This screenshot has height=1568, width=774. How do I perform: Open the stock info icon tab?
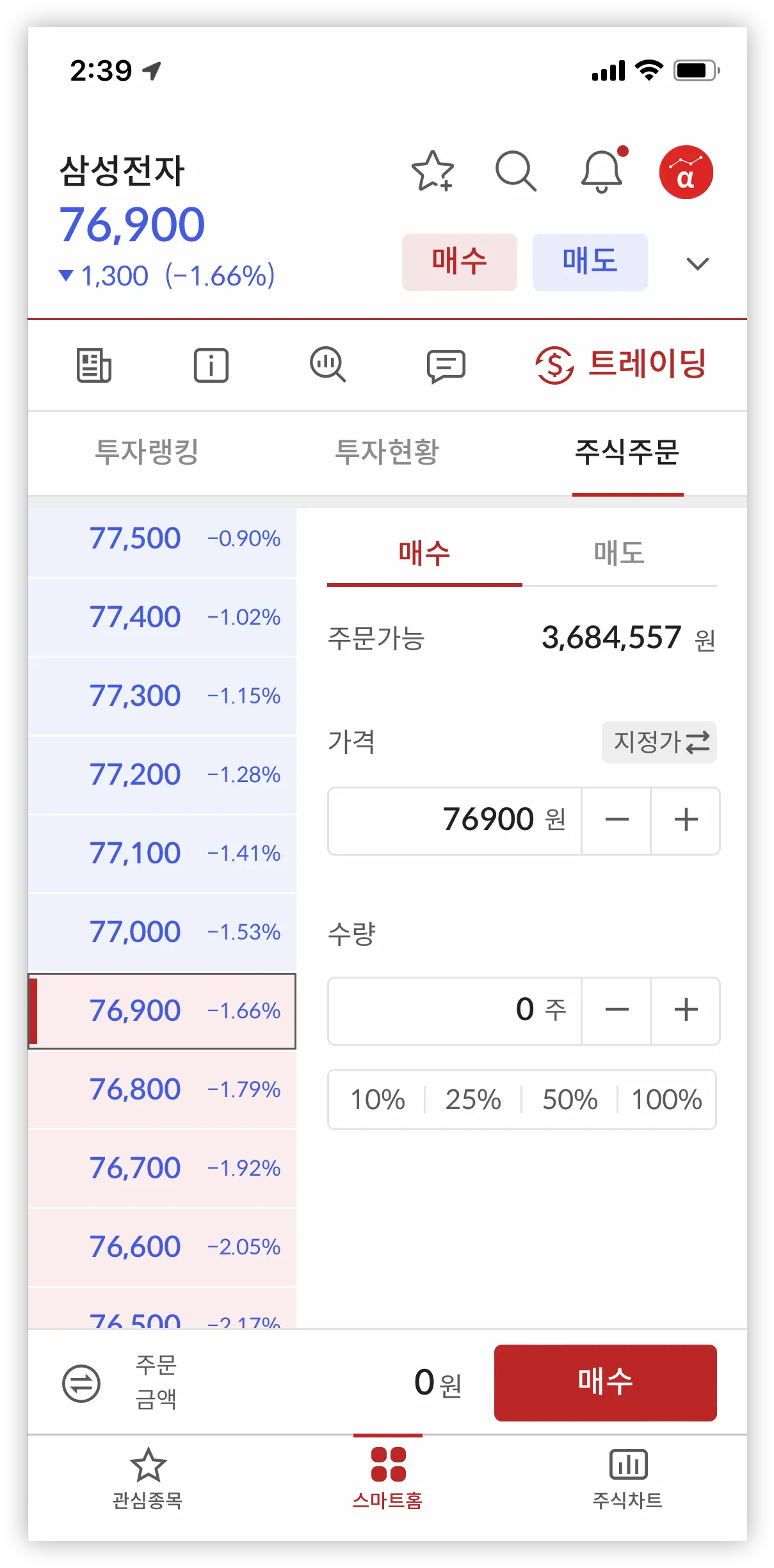[211, 365]
